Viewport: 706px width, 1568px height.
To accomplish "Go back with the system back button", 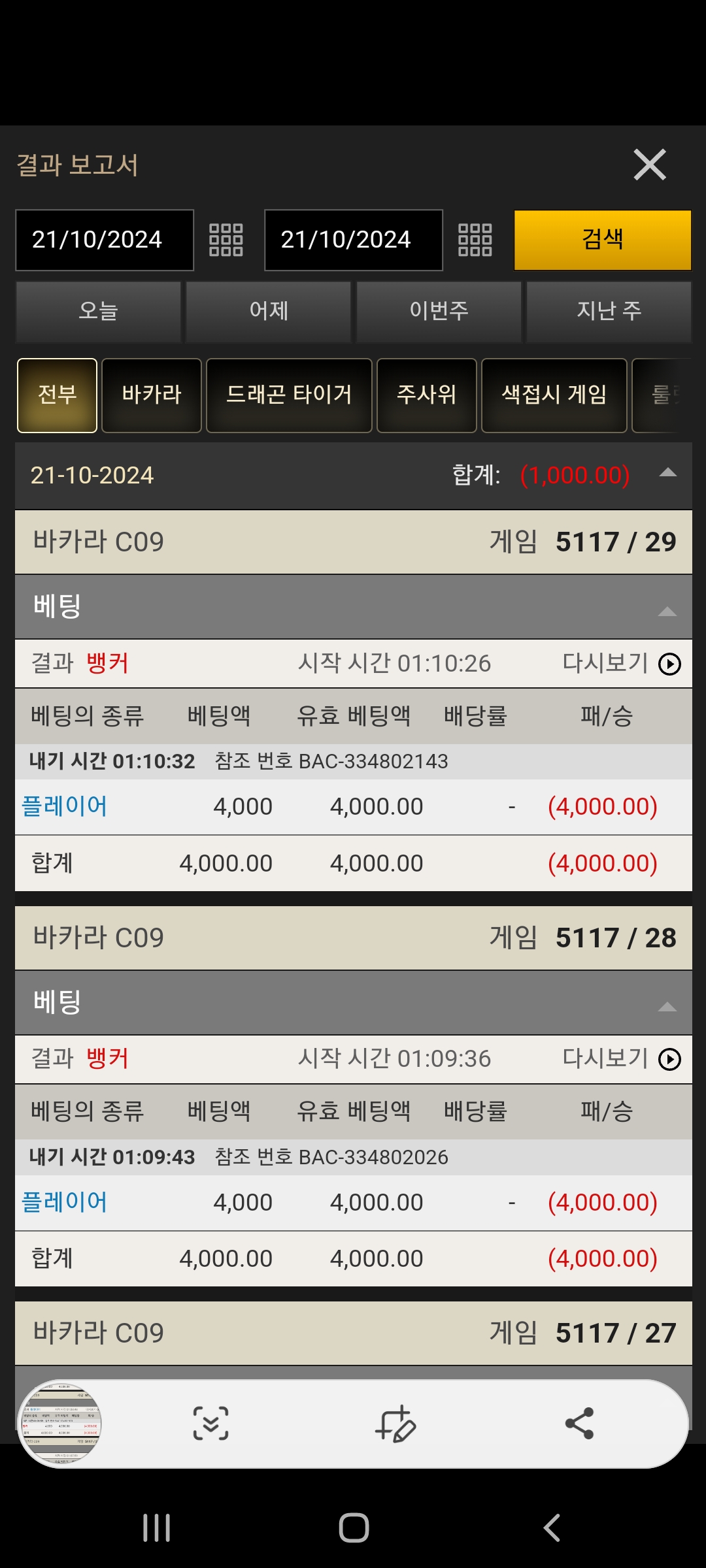I will pyautogui.click(x=552, y=1527).
